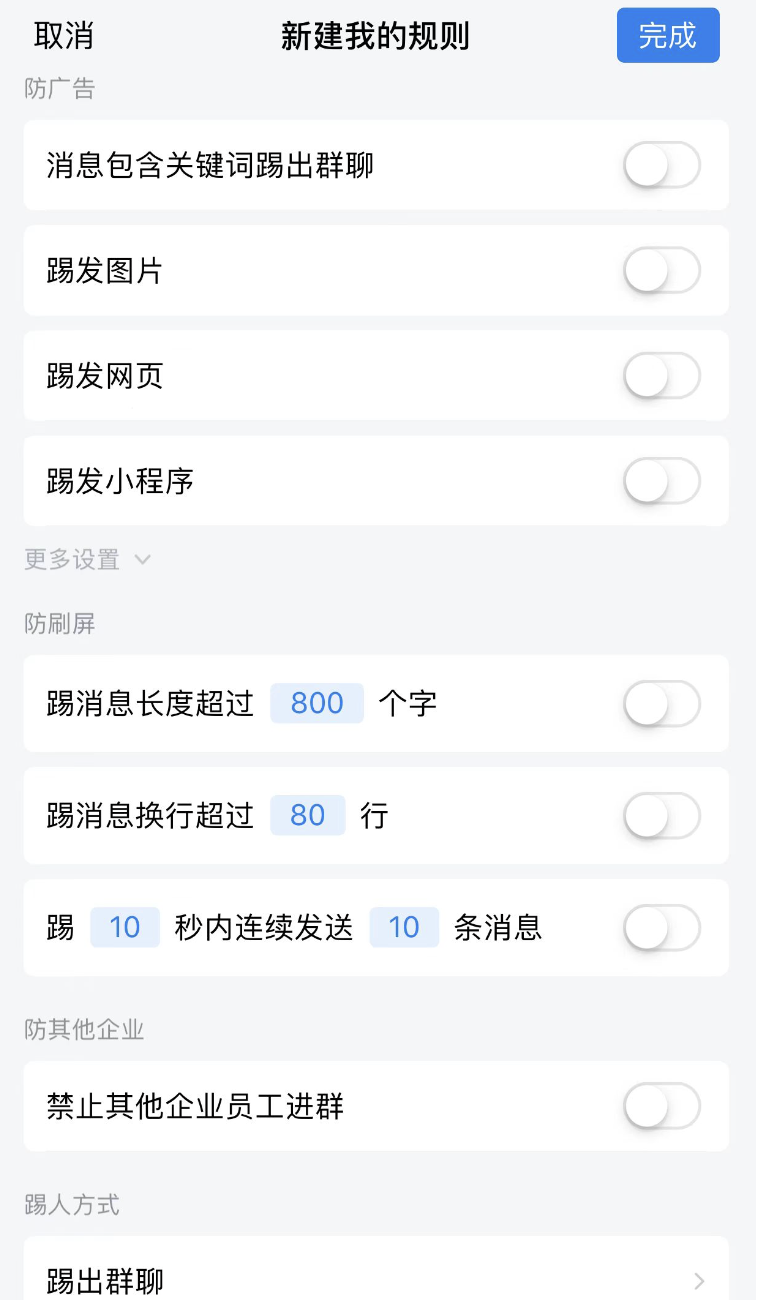The width and height of the screenshot is (758, 1300).
Task: Click the 新建我的规则 title
Action: point(379,35)
